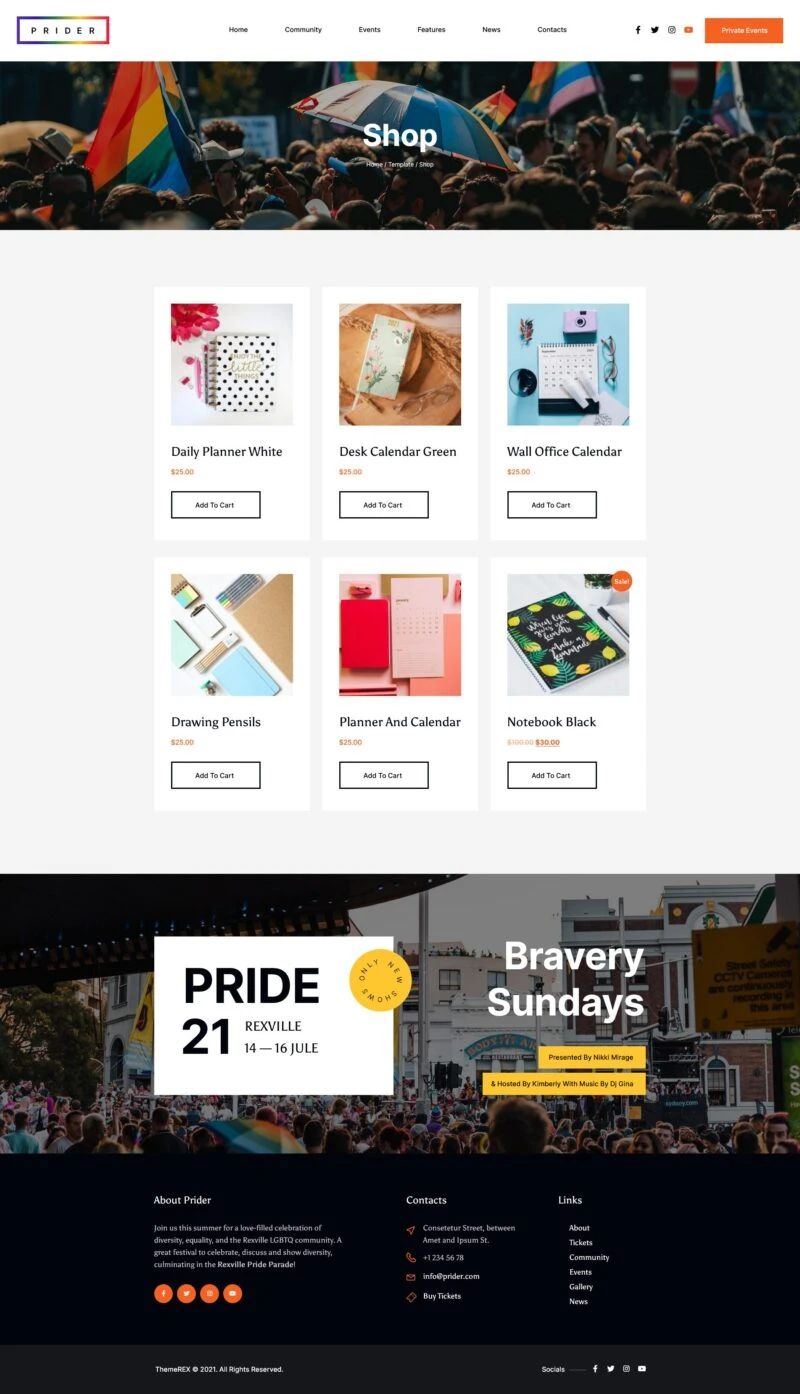Go to the Events page
The width and height of the screenshot is (800, 1394).
click(369, 30)
